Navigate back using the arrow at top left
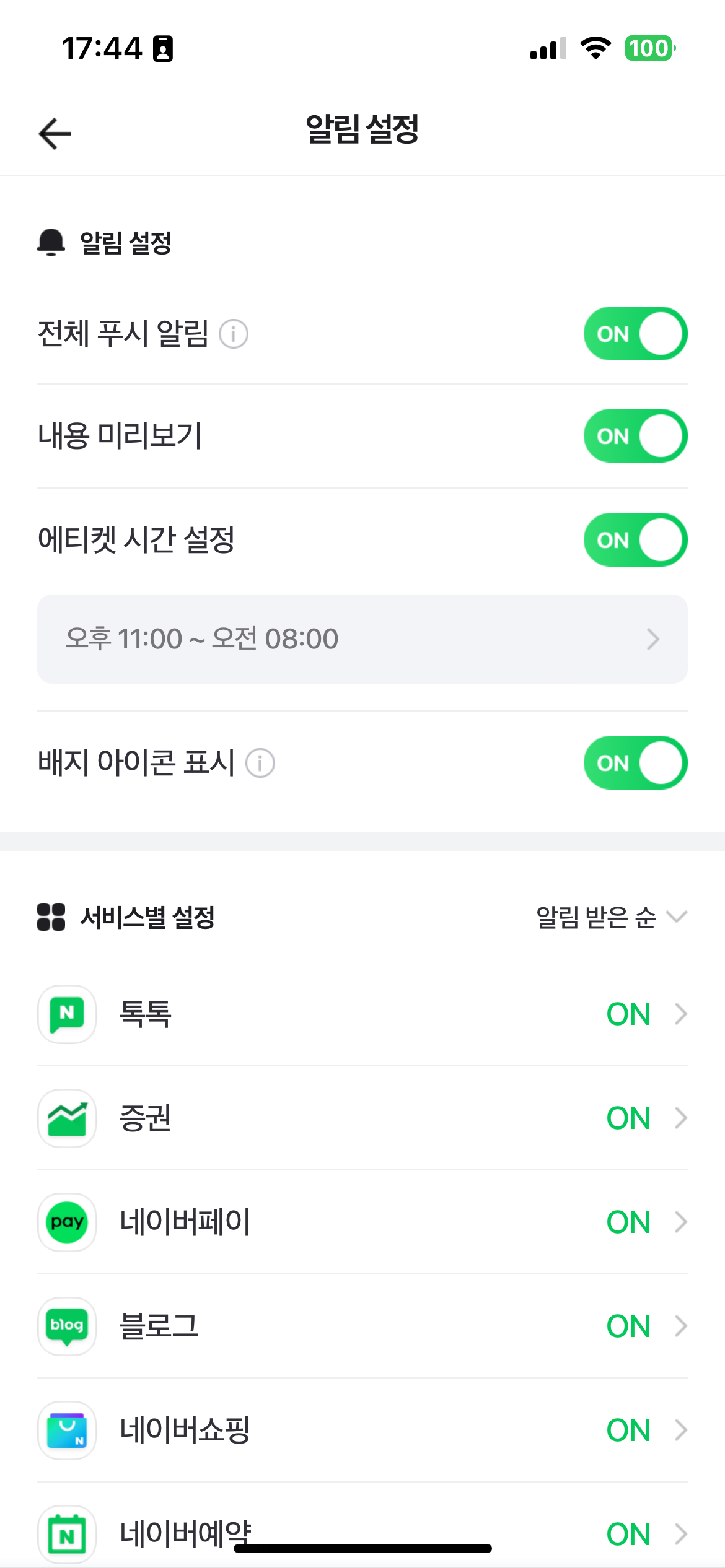The width and height of the screenshot is (725, 1568). tap(53, 133)
